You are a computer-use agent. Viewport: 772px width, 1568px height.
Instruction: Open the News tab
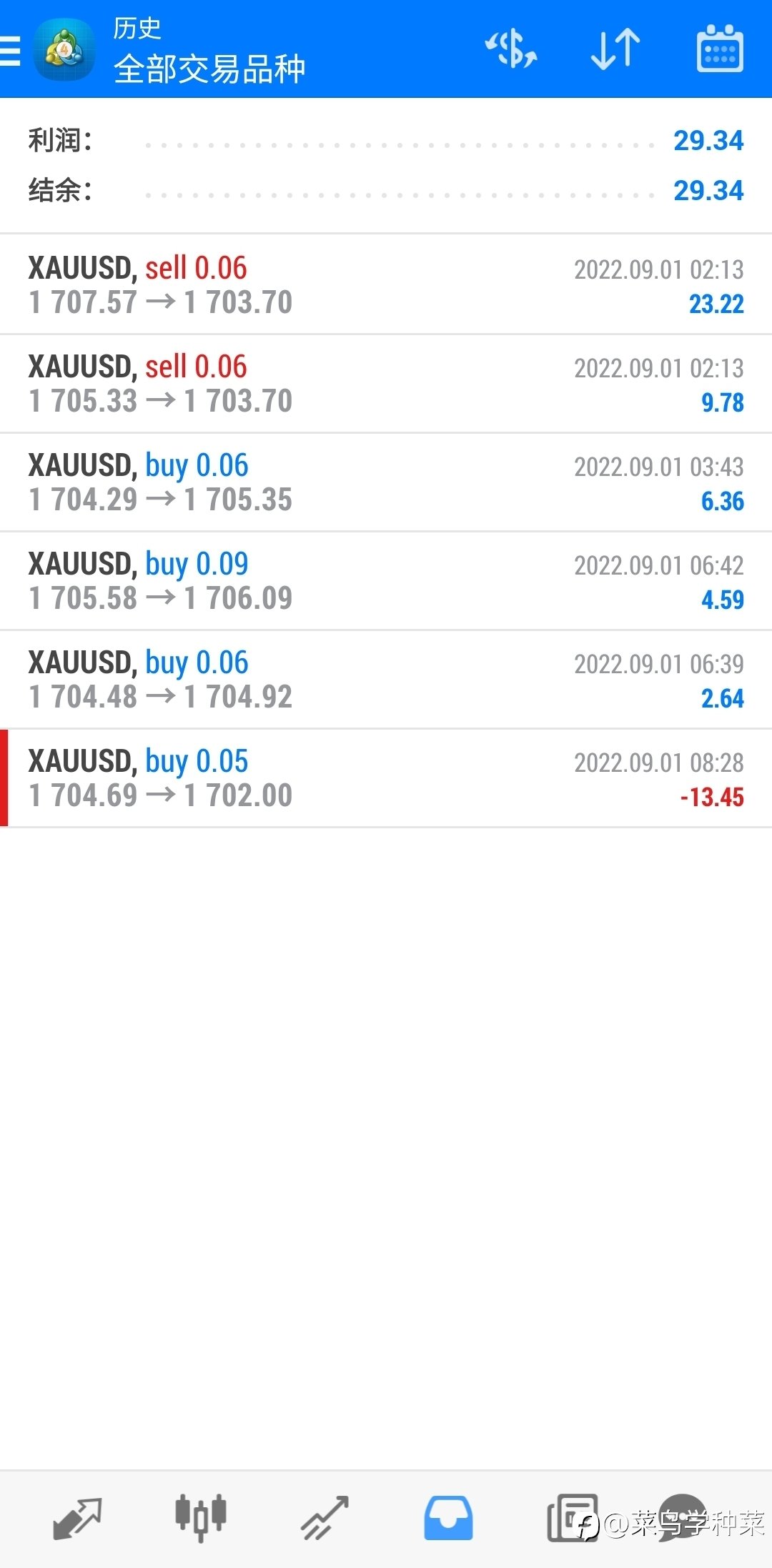[x=572, y=1518]
